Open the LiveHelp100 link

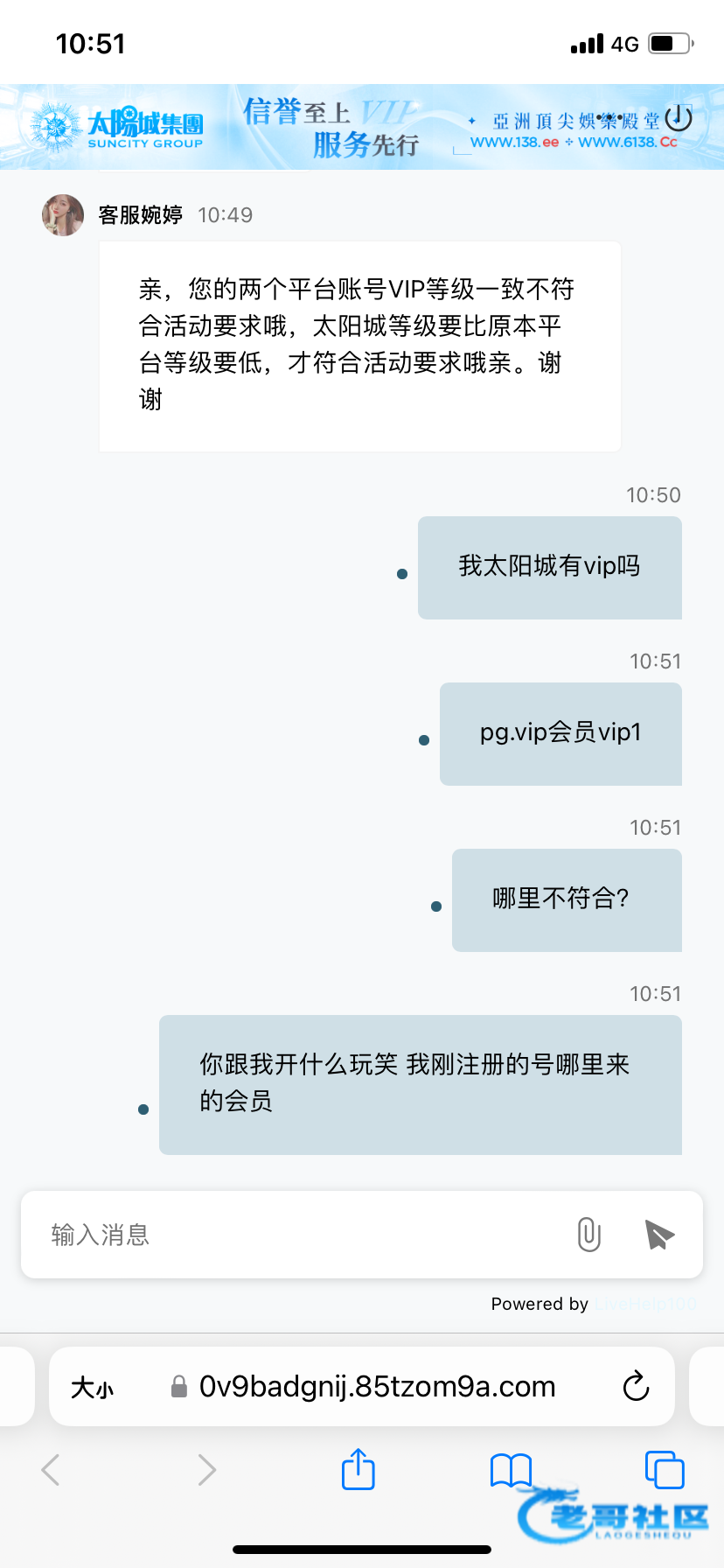tap(645, 1304)
